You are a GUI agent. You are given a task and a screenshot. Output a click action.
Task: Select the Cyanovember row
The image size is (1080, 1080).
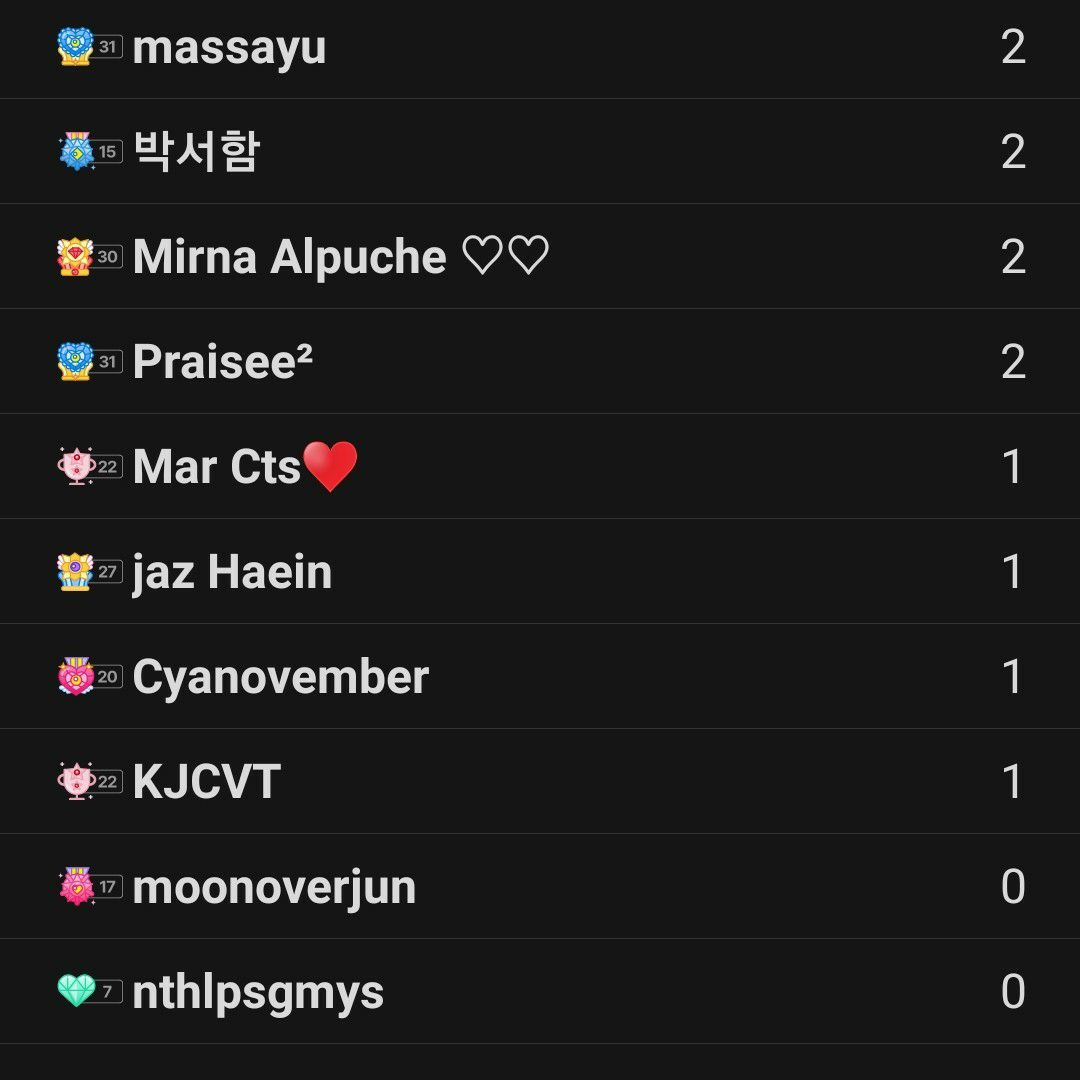pos(280,677)
